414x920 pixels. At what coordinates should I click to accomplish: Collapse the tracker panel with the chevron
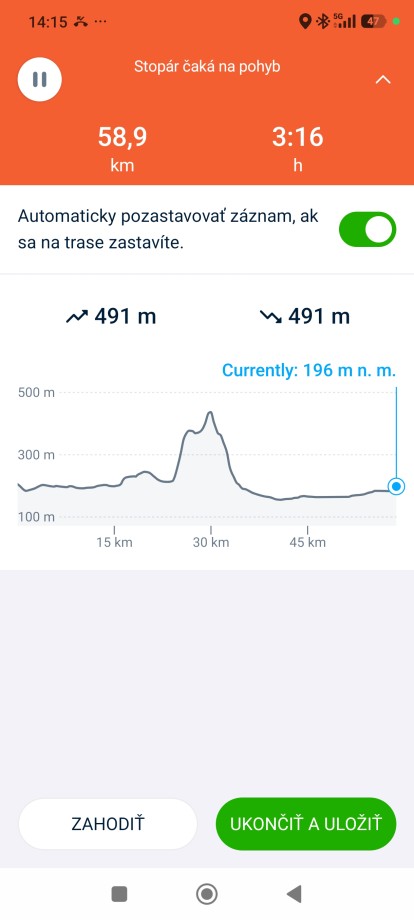383,79
